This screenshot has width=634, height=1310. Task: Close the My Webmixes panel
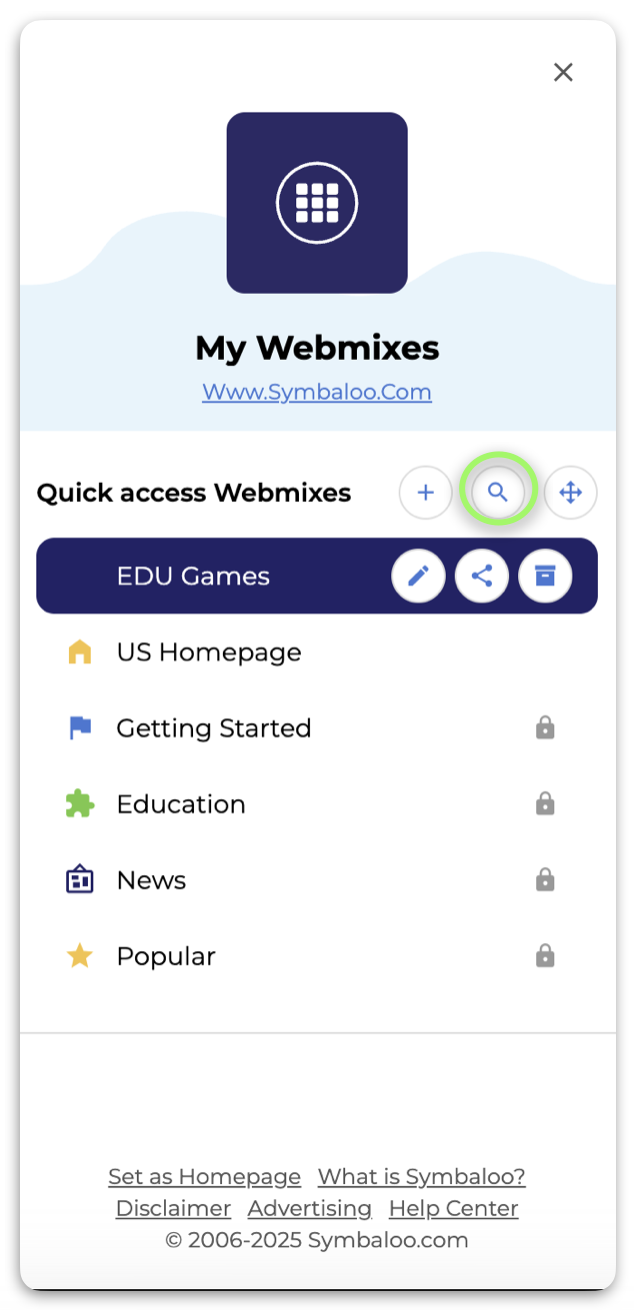563,72
